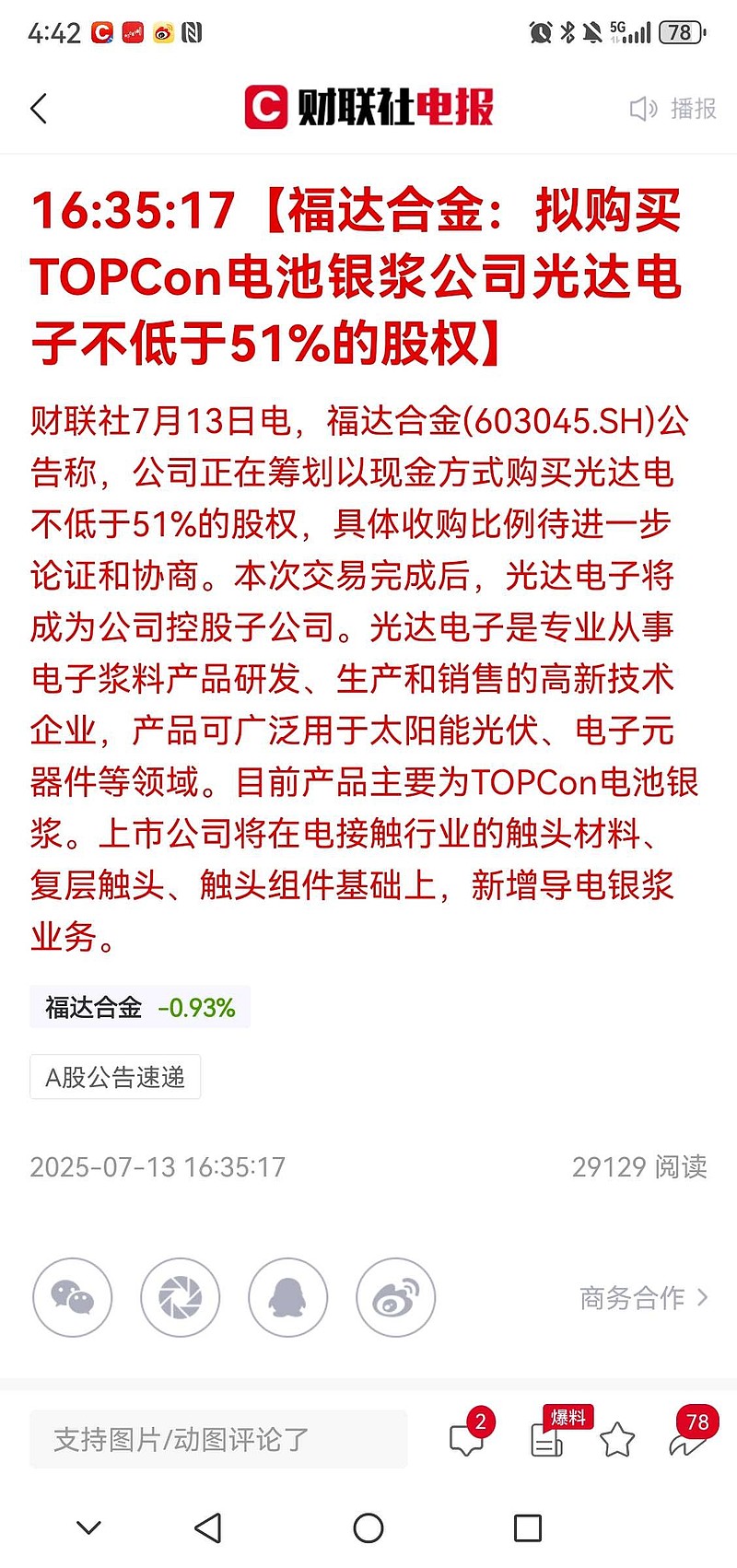Tap the comment input field
Screen dimensions: 737x1568
click(x=218, y=1439)
